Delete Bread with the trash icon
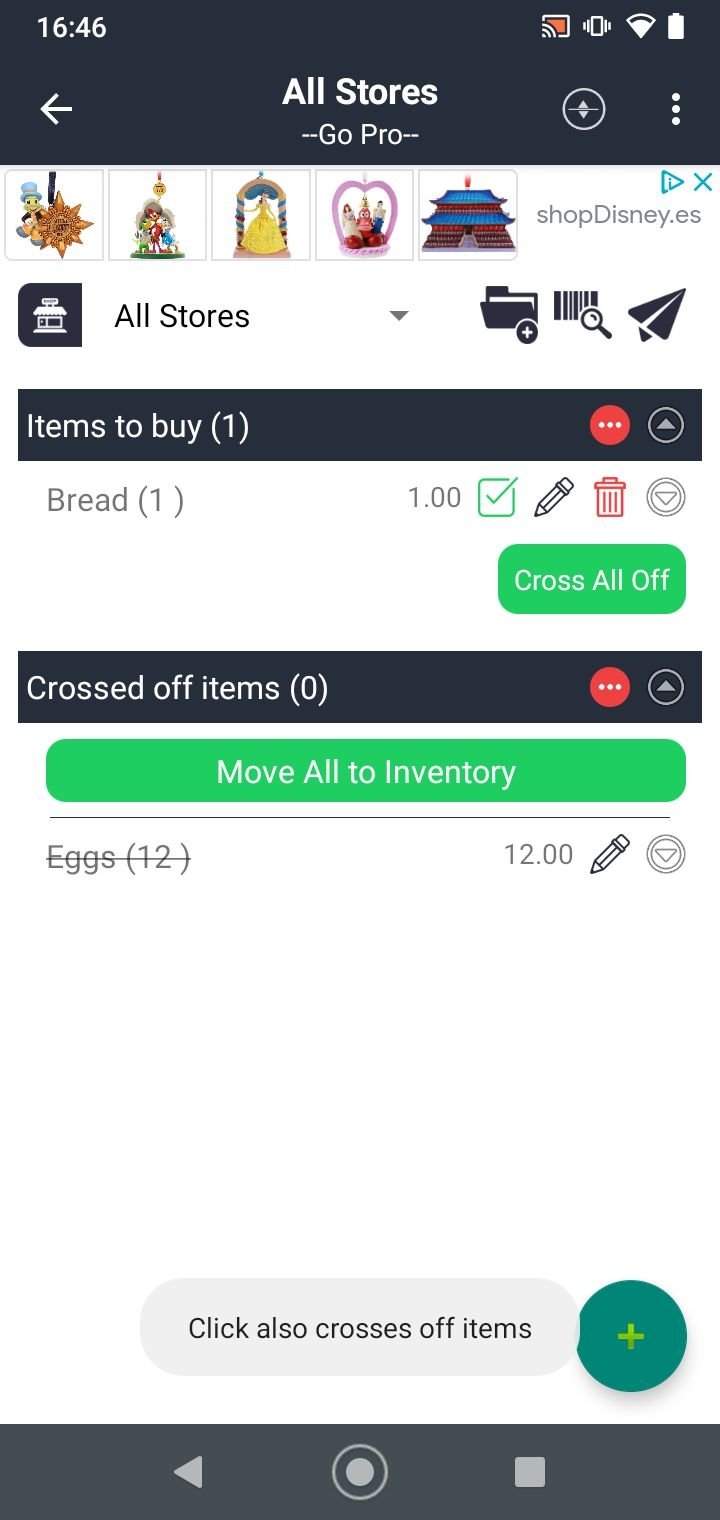This screenshot has height=1520, width=720. tap(610, 498)
